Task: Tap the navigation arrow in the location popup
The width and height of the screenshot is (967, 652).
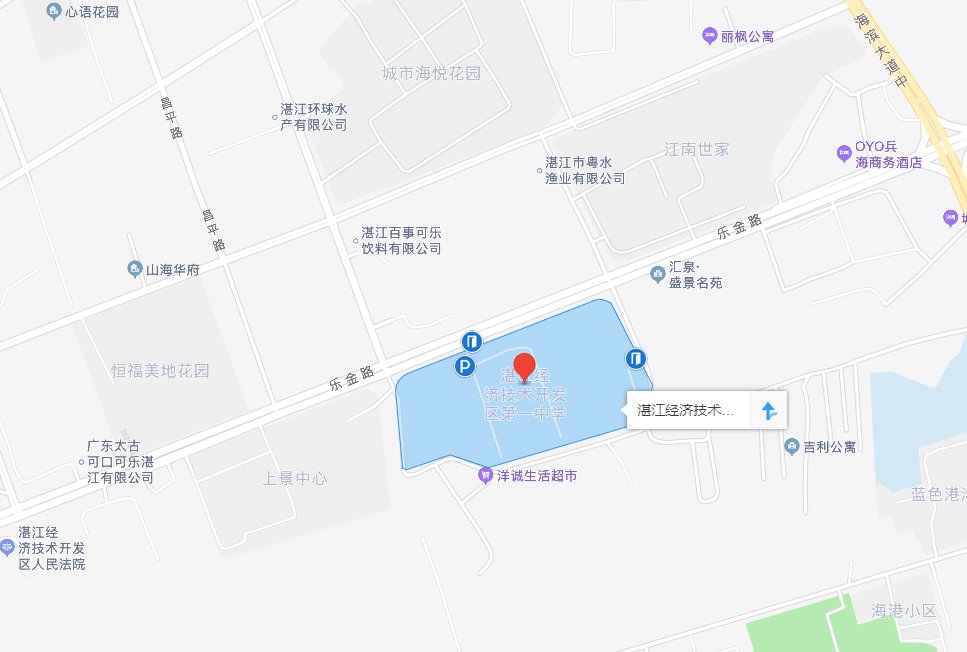Action: 768,410
